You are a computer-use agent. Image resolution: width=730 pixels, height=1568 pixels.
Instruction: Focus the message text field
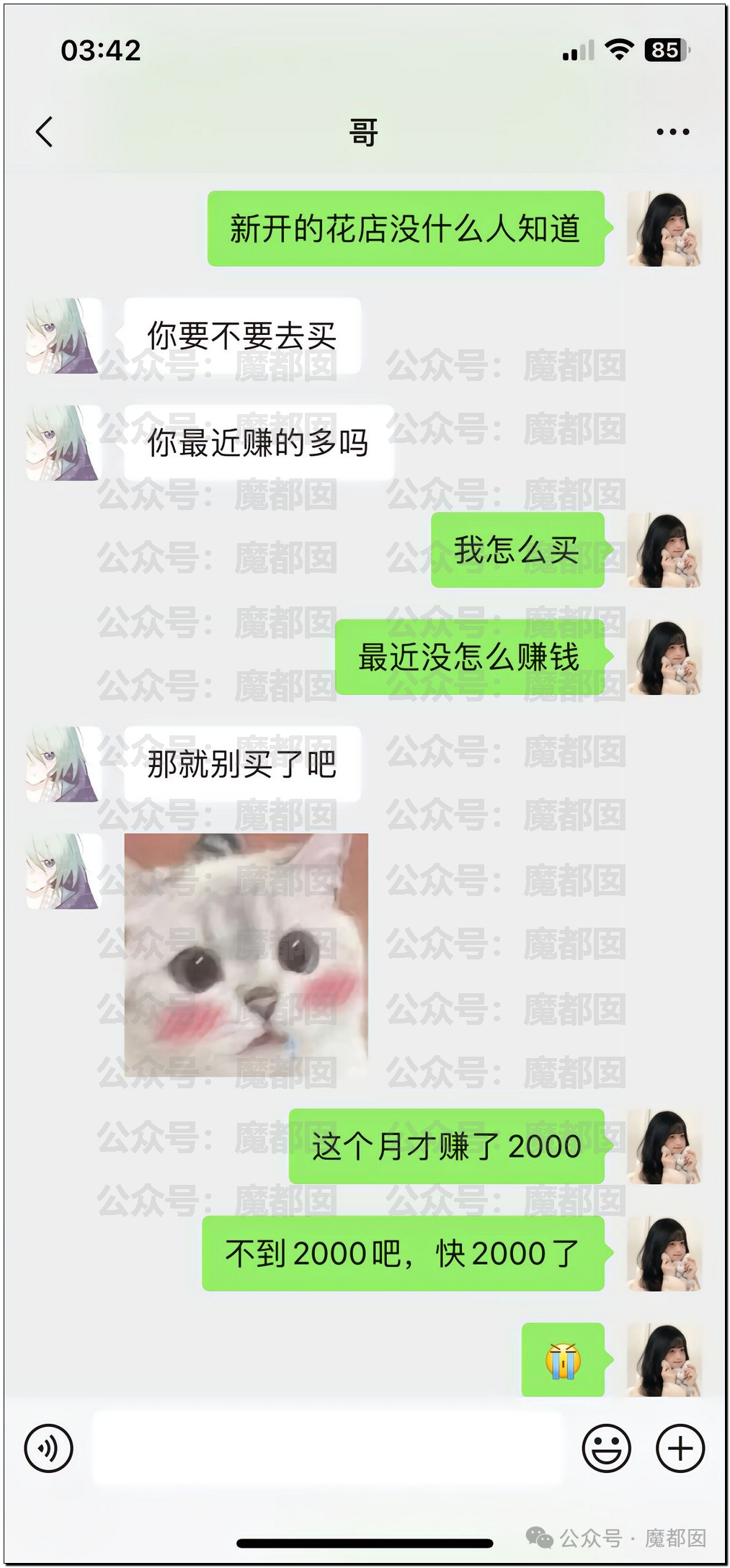pyautogui.click(x=328, y=1448)
